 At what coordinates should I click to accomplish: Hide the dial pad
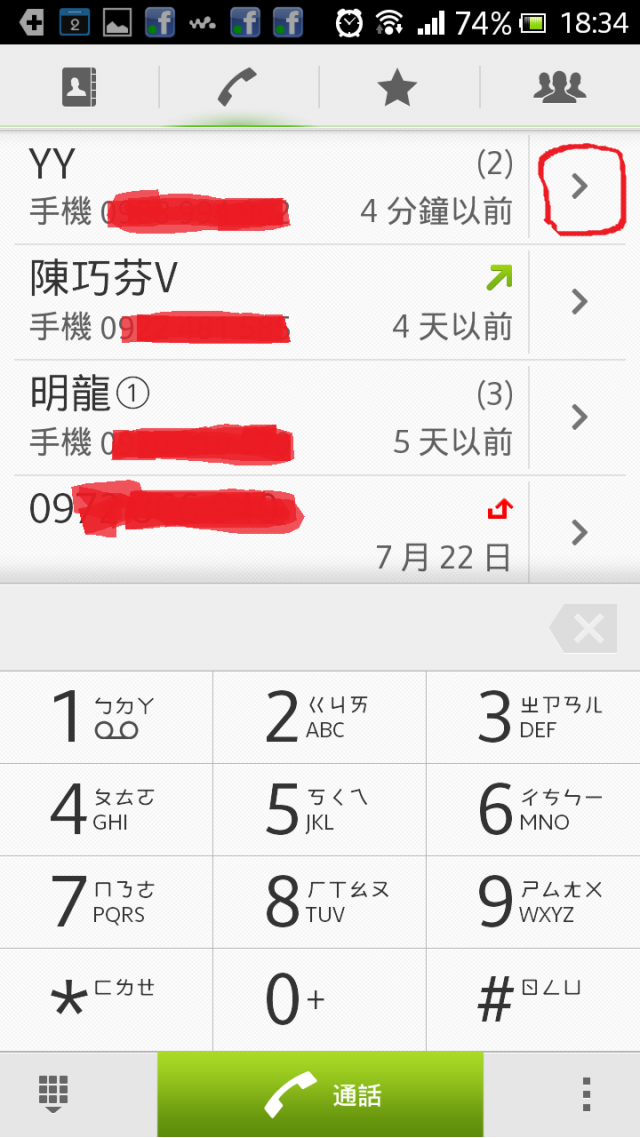pos(53,1095)
